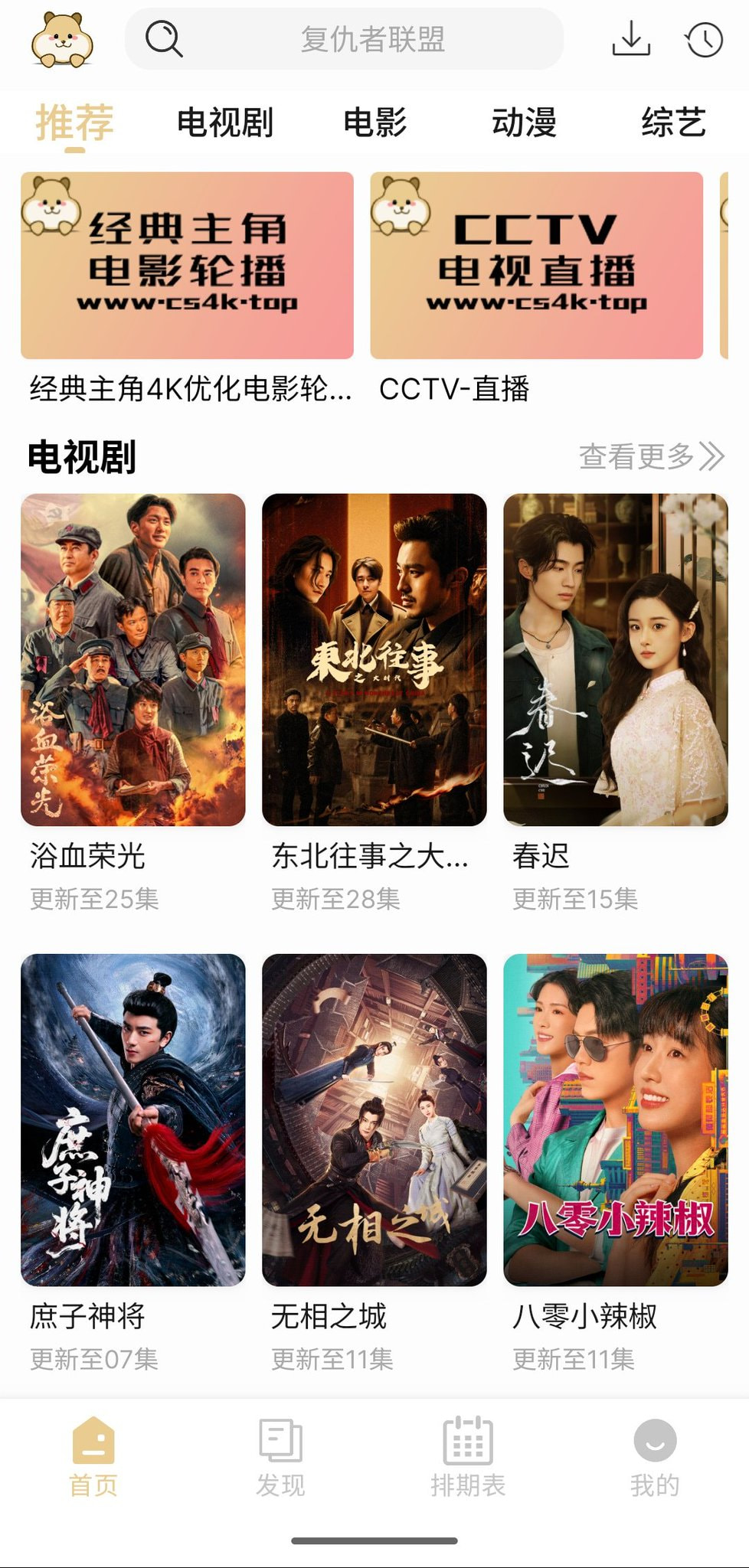749x1568 pixels.
Task: Tap 查看更多 for the 电视剧 section
Action: (x=651, y=456)
